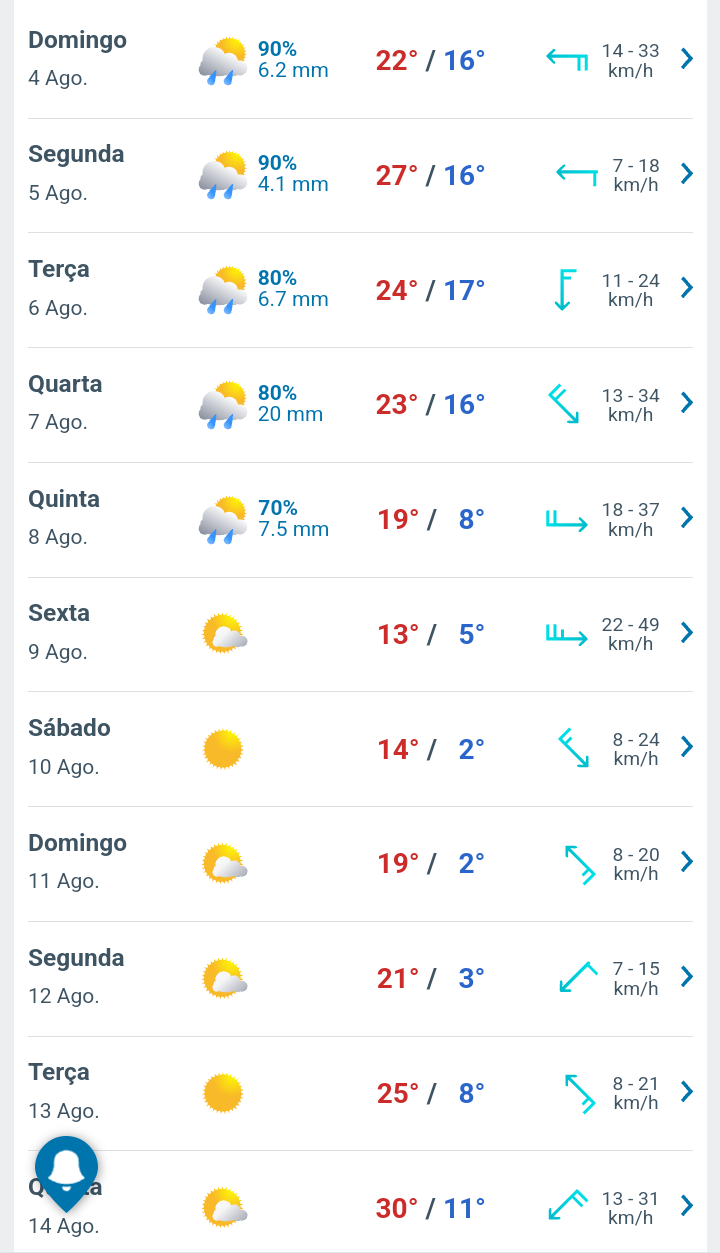This screenshot has width=720, height=1253.
Task: Open Terça 13 Ago. forecast
Action: coord(360,1093)
